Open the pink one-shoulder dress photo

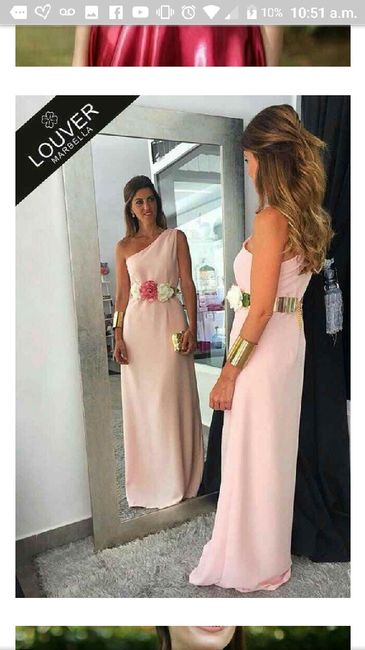[183, 346]
